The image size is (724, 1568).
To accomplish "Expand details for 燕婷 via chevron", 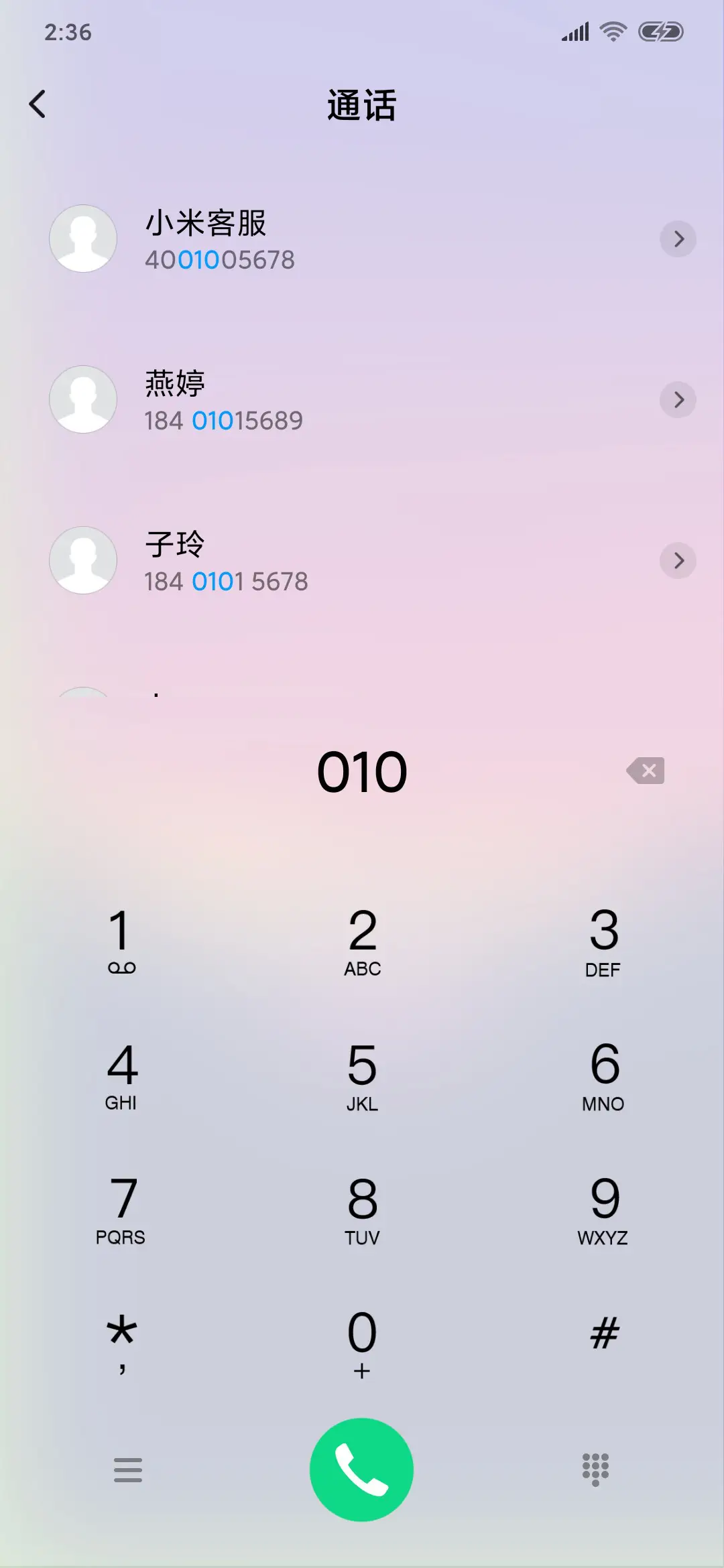I will (678, 400).
